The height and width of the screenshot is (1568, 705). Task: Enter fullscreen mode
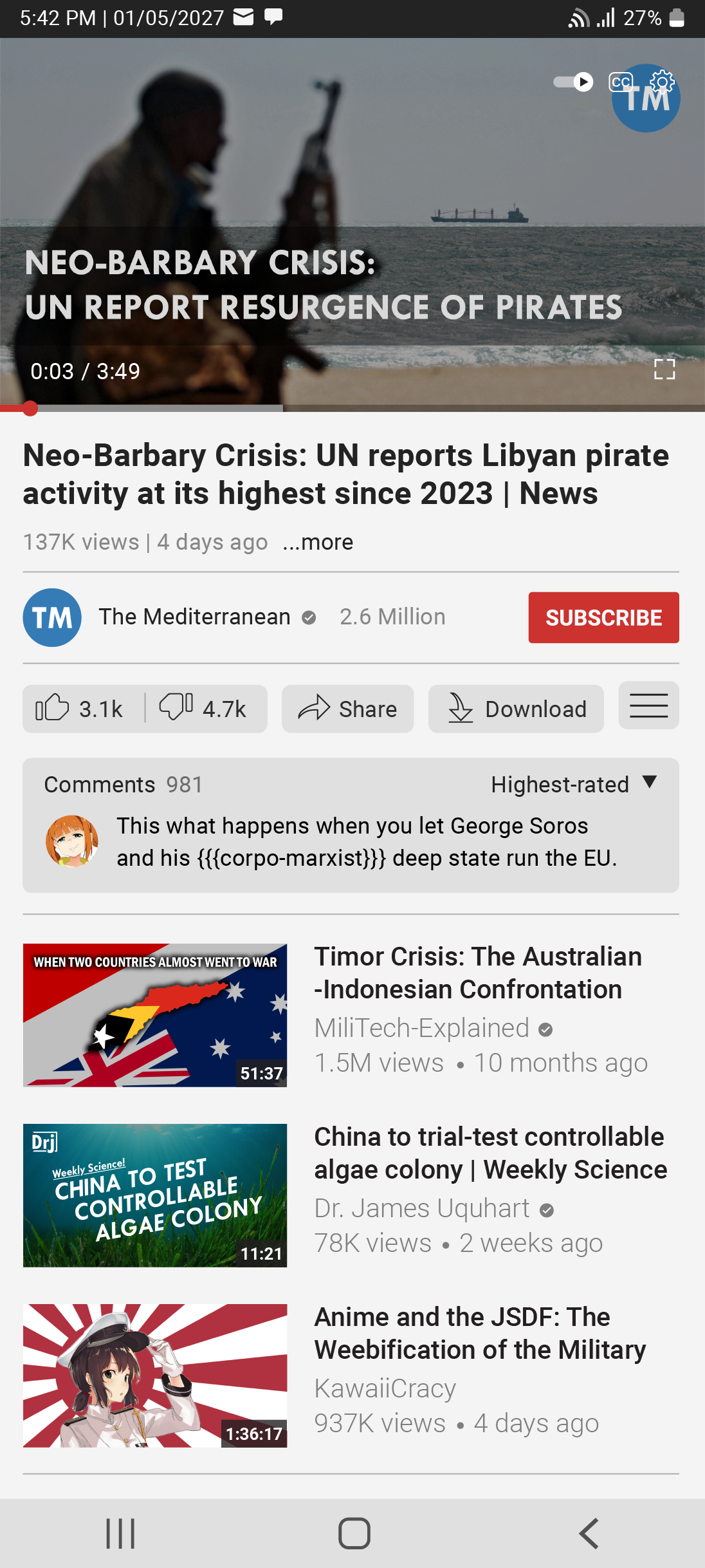point(664,369)
